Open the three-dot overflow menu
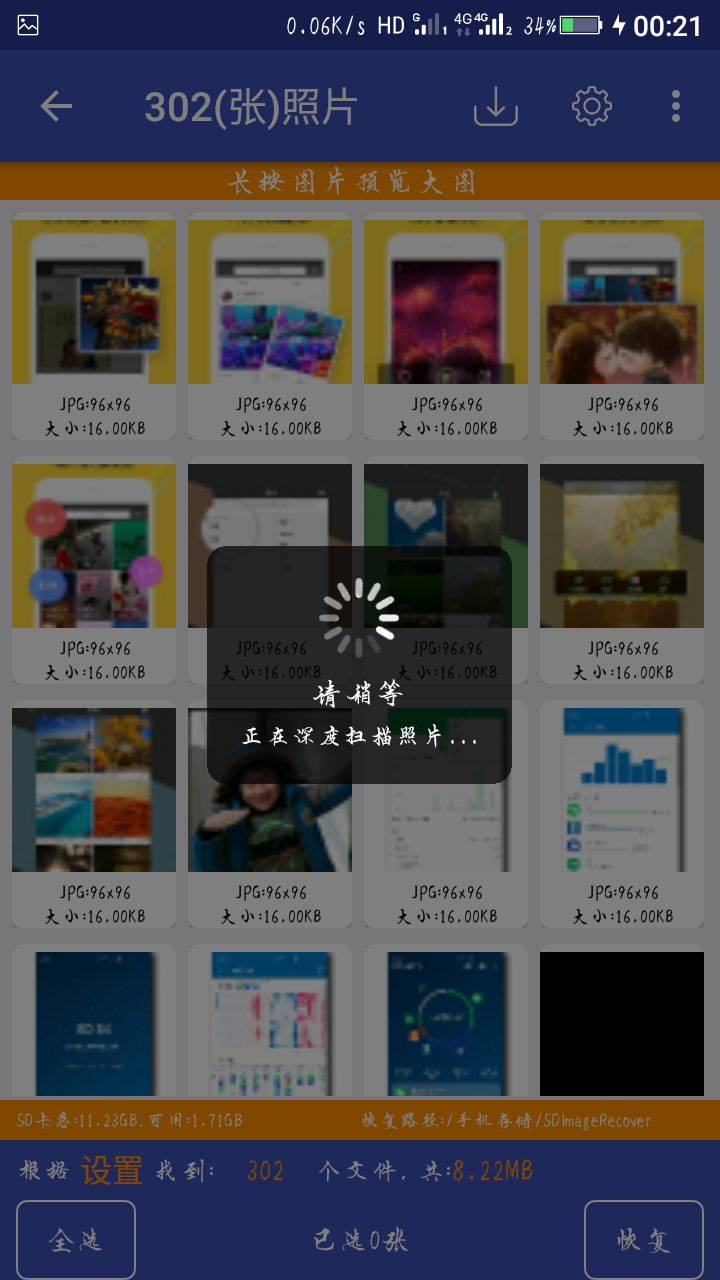 pos(676,106)
